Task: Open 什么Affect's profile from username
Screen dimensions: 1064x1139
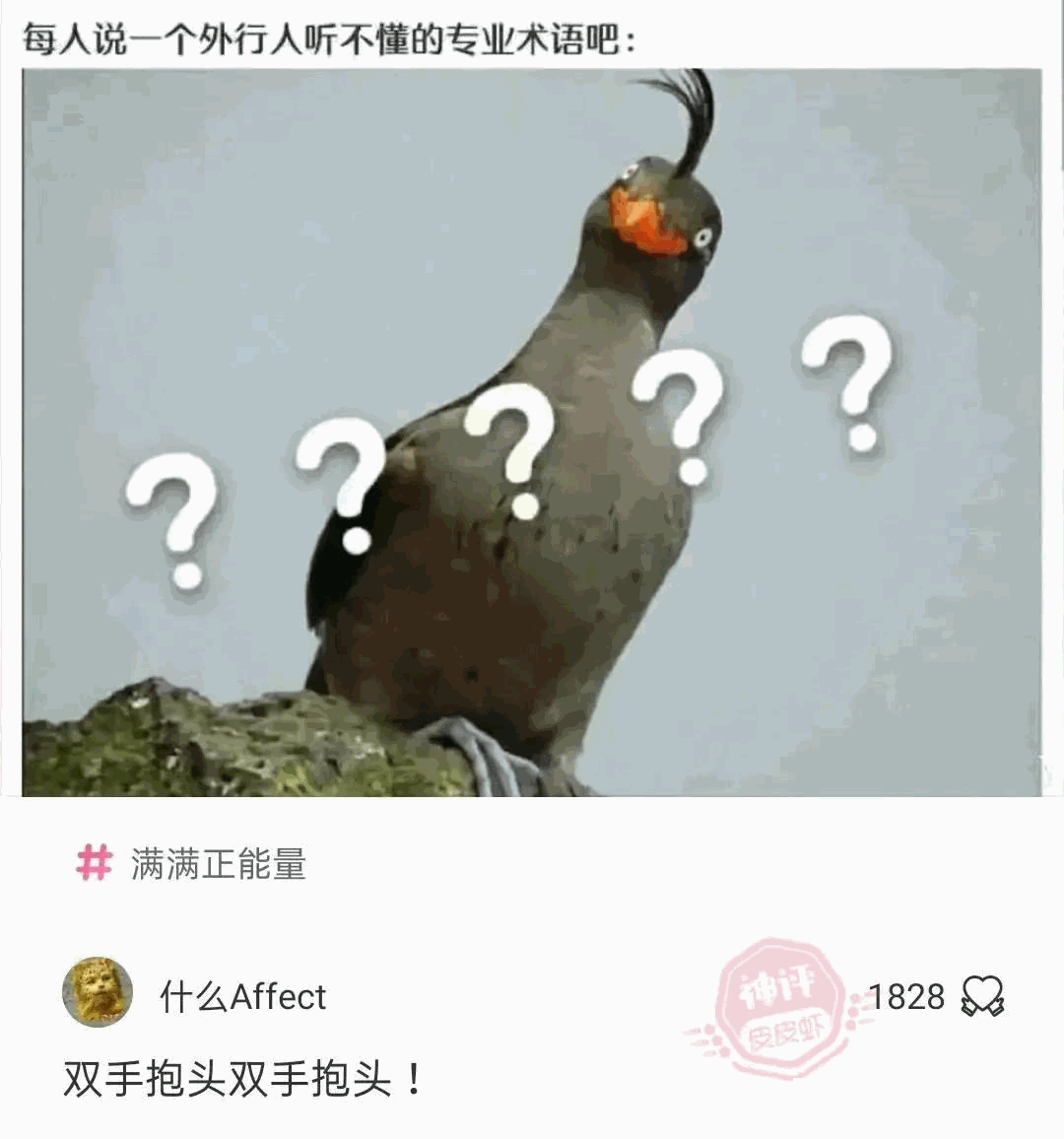Action: (x=242, y=997)
